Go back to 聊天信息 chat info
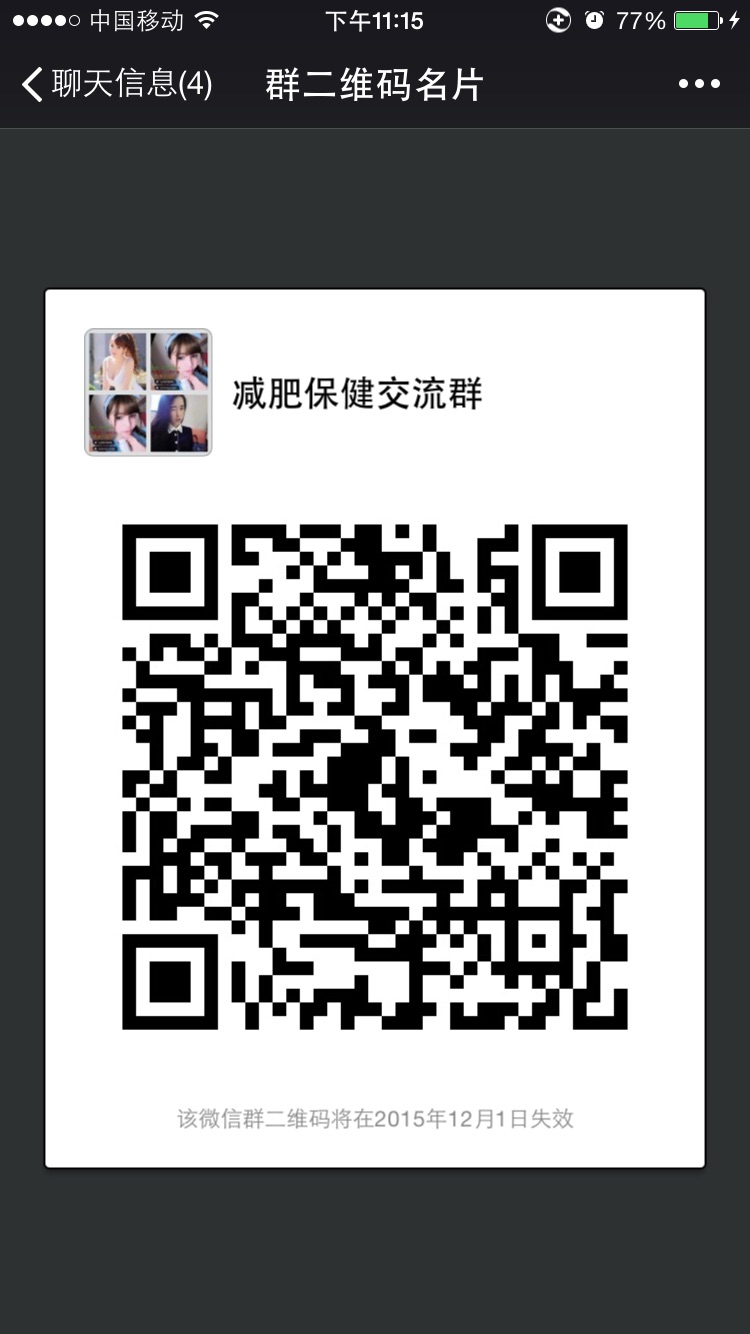The image size is (750, 1334). coord(115,84)
